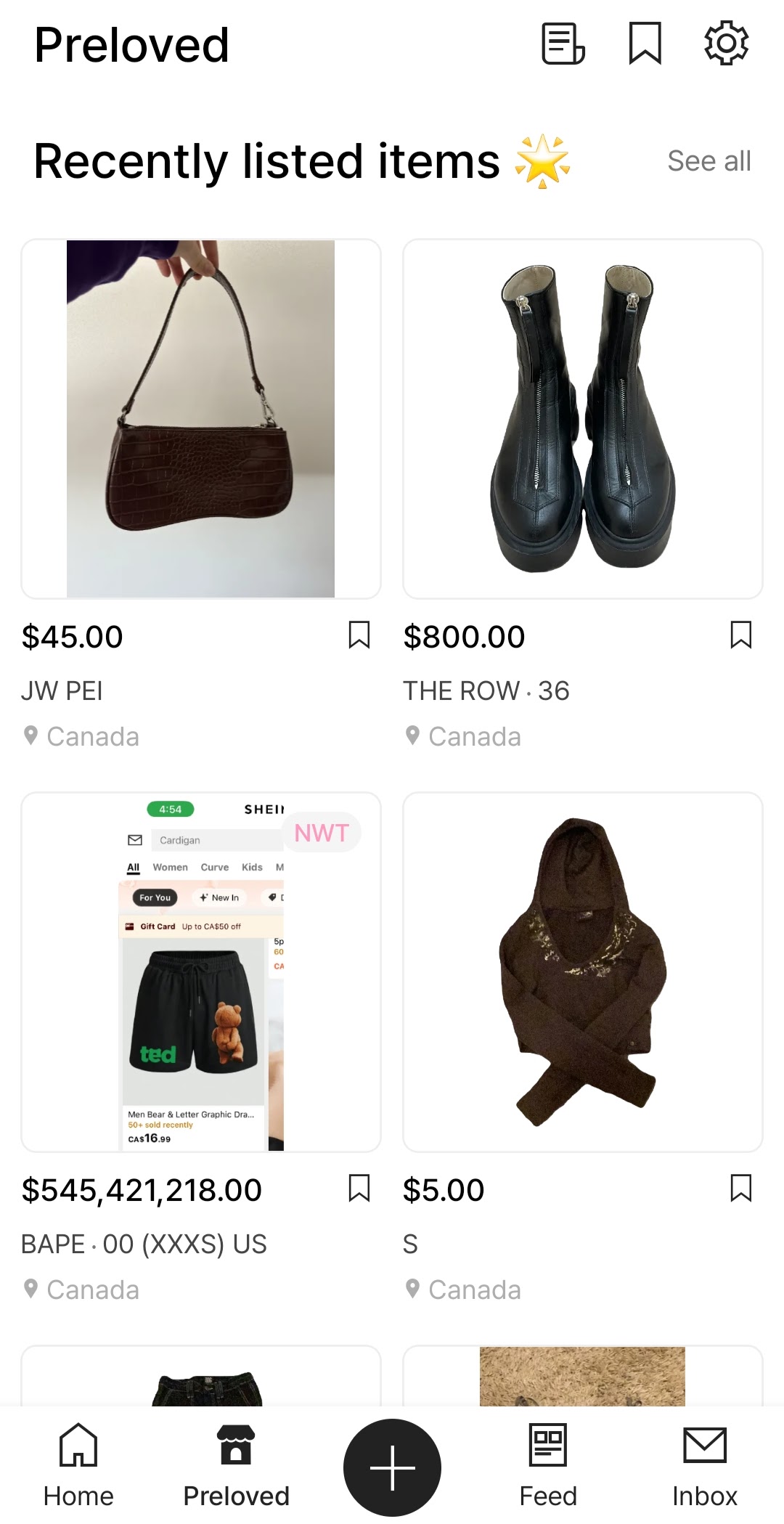
Task: Bookmark the $545,421,218.00 BAPE item
Action: tap(359, 1189)
